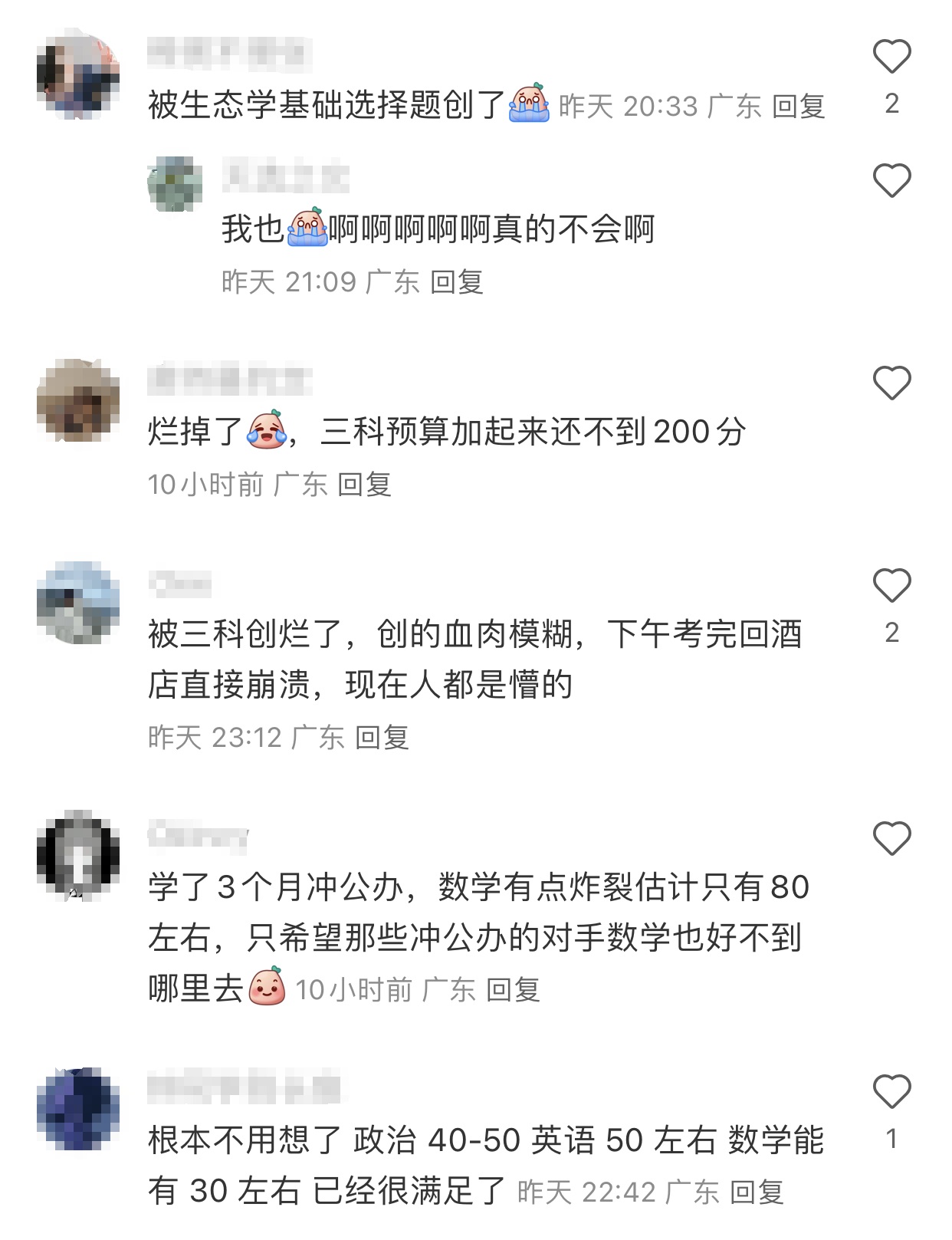Reply to the 23:12 '被三科创烂了' comment
The image size is (952, 1240).
coord(382,738)
